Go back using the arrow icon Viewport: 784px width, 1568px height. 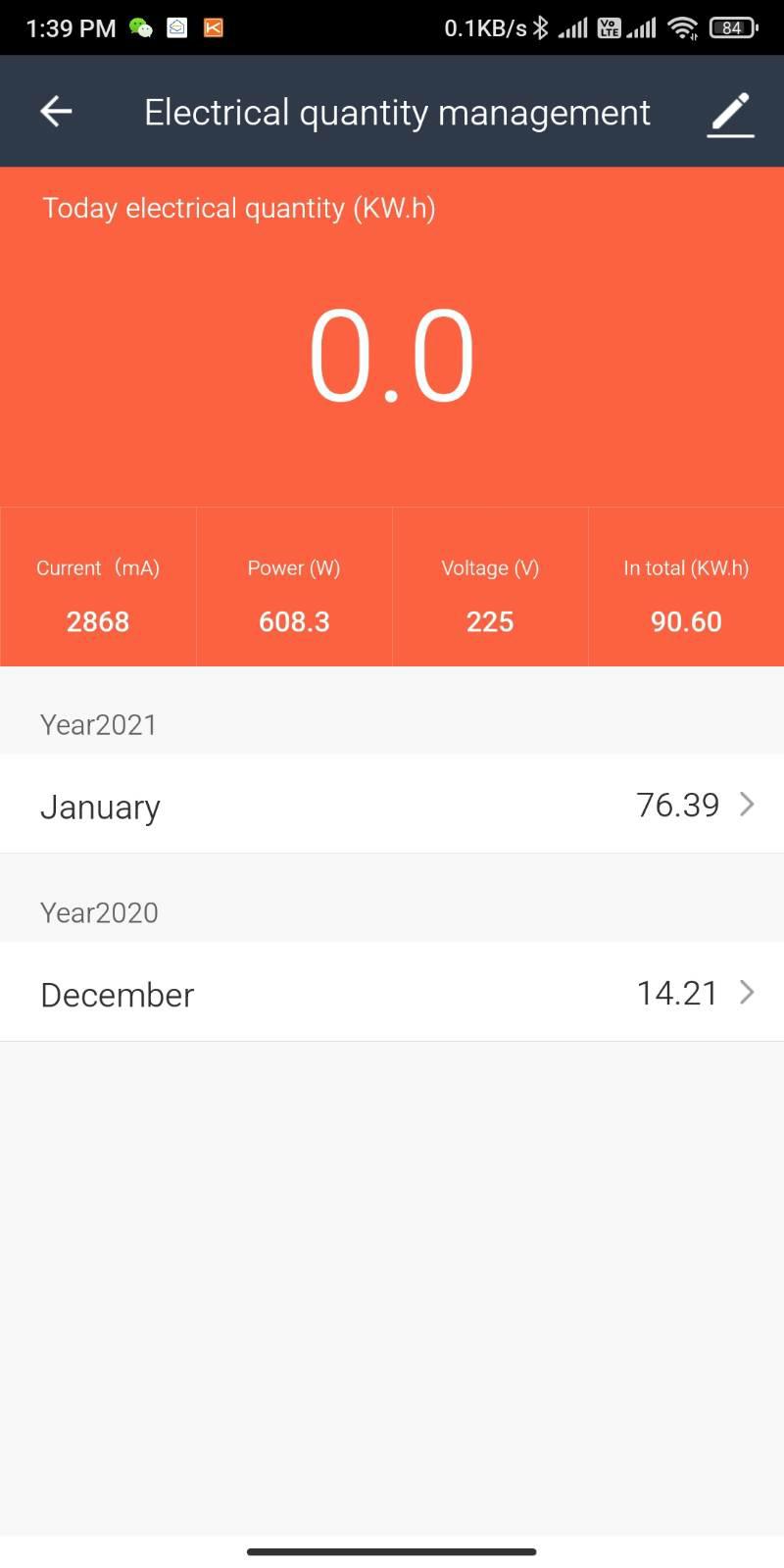tap(56, 111)
